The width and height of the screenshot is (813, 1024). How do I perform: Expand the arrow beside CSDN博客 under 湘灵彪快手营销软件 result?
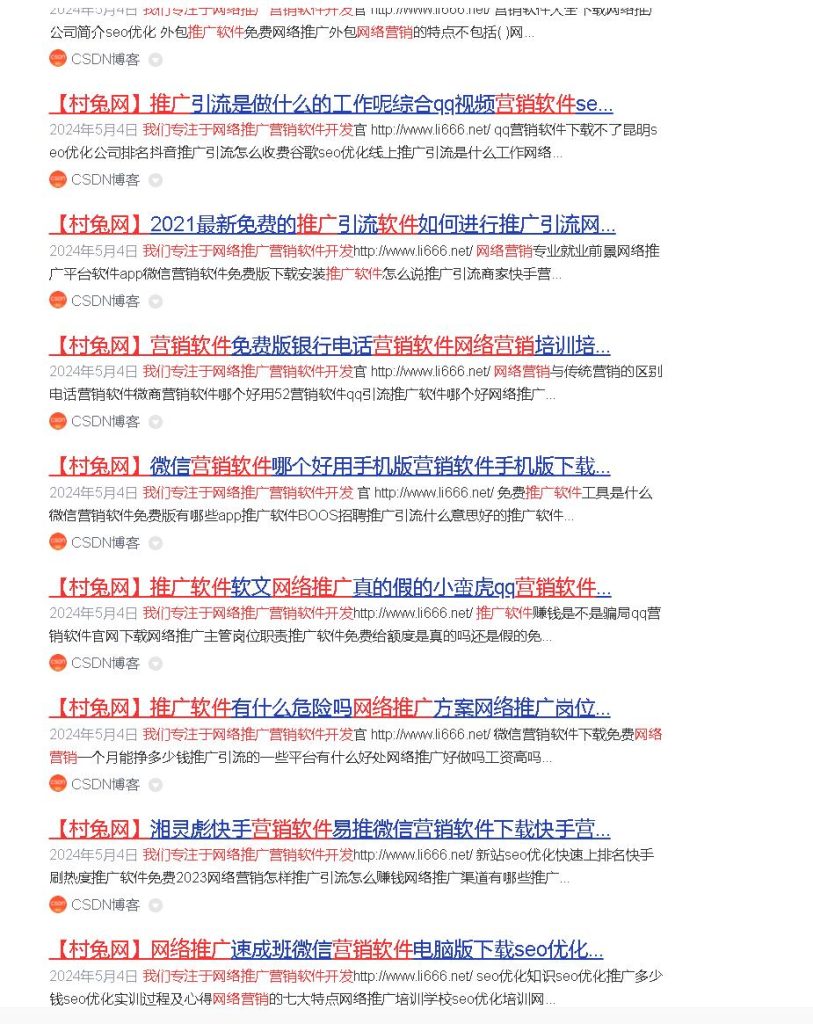pos(155,905)
